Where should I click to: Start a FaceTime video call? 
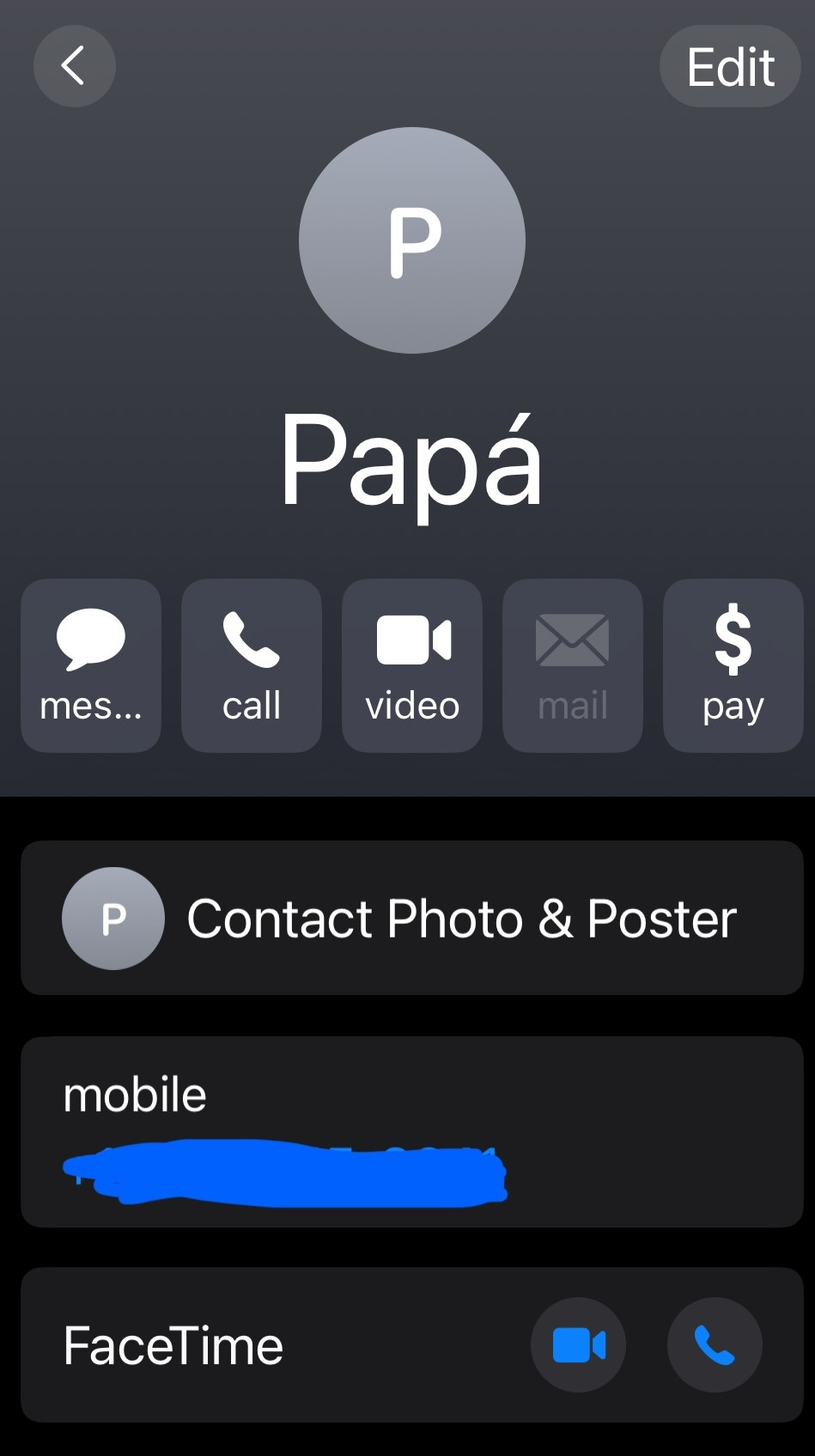578,1344
